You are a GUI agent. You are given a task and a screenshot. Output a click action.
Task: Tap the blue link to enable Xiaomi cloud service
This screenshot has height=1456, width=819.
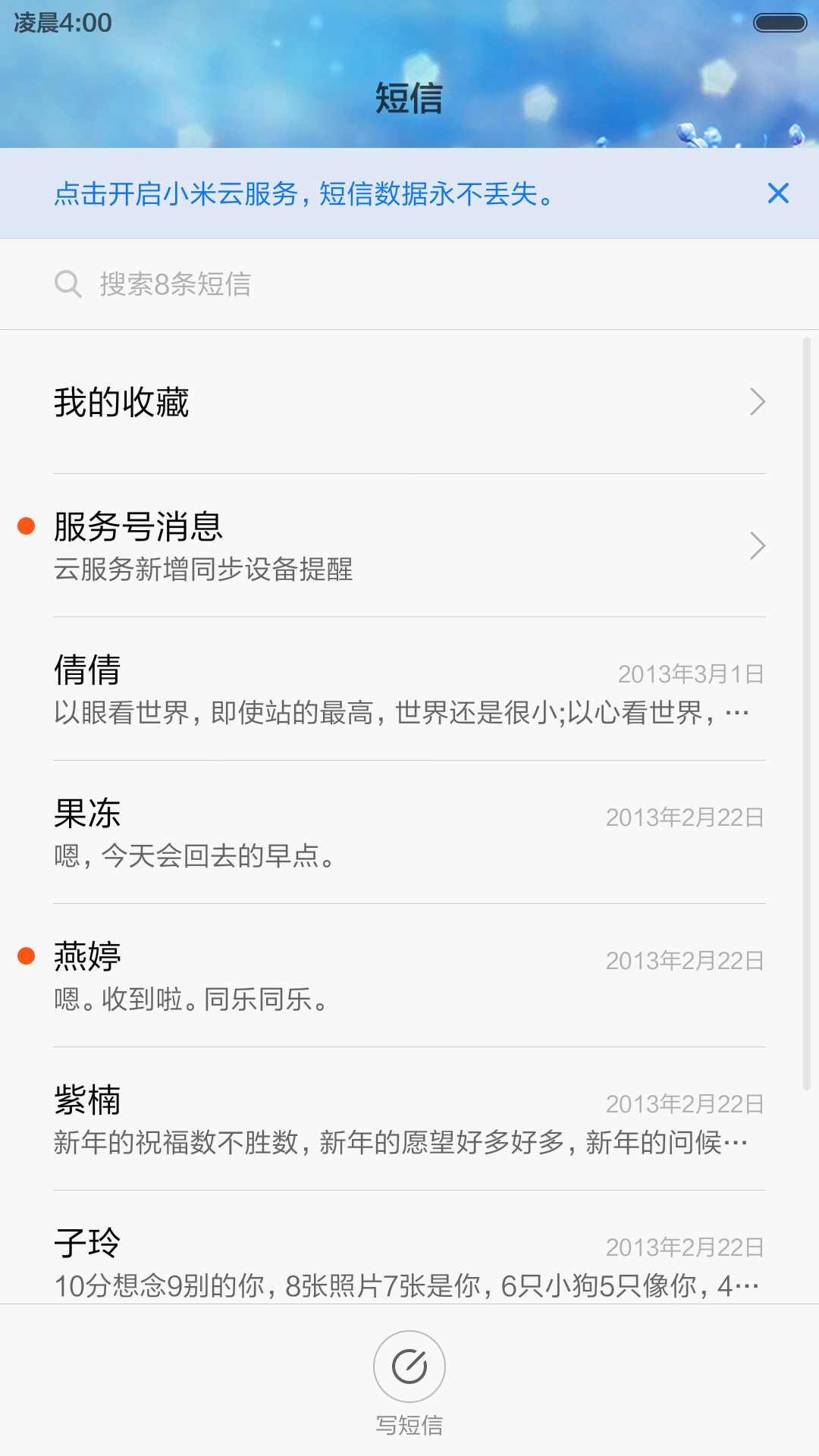305,194
